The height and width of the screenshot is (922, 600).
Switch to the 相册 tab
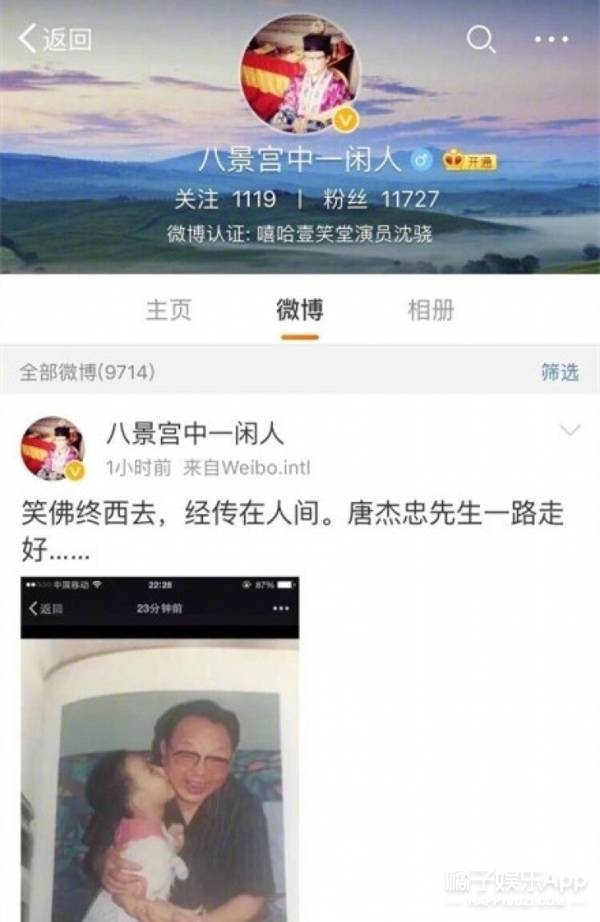[431, 310]
